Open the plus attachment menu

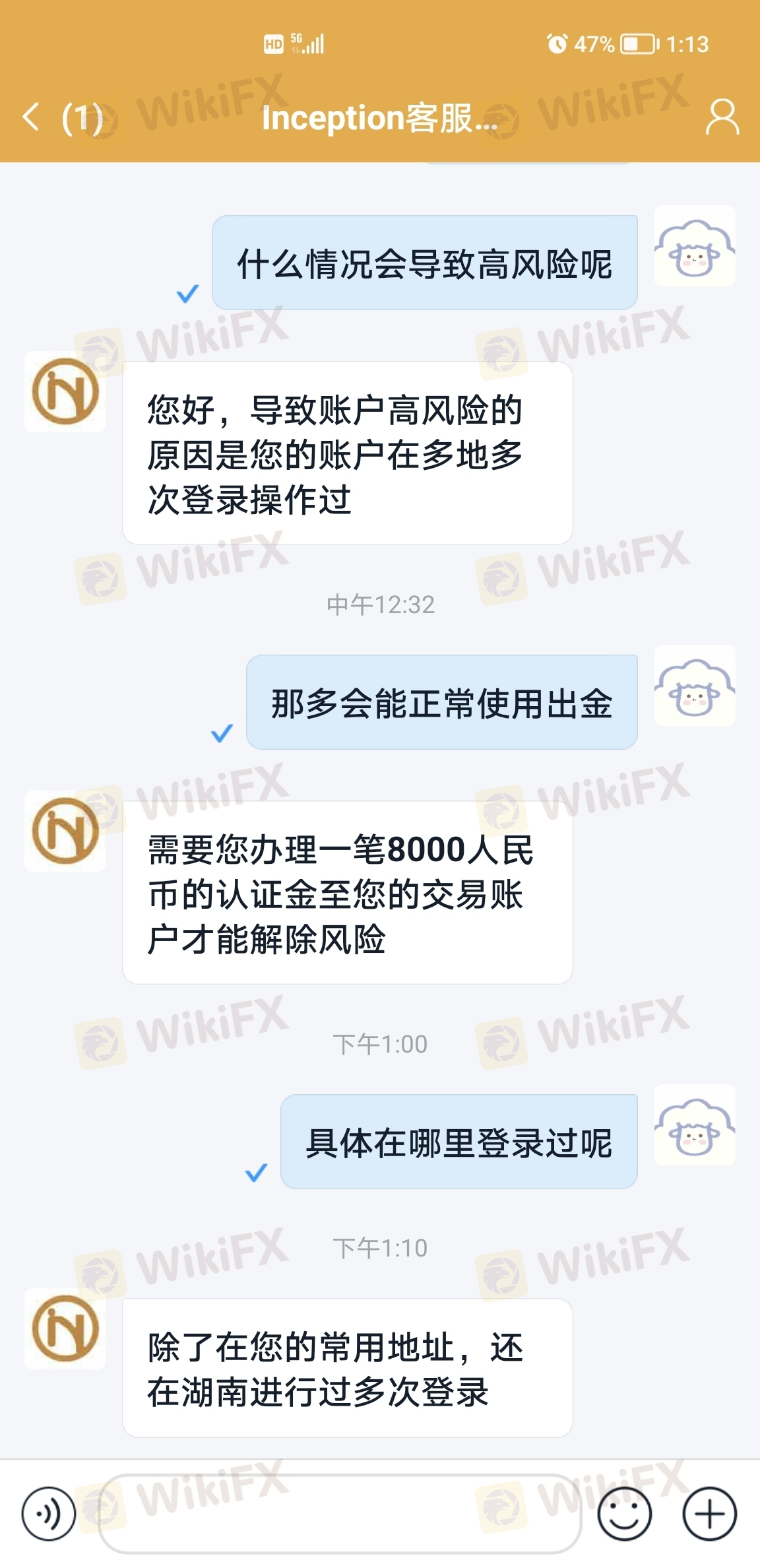point(710,1514)
